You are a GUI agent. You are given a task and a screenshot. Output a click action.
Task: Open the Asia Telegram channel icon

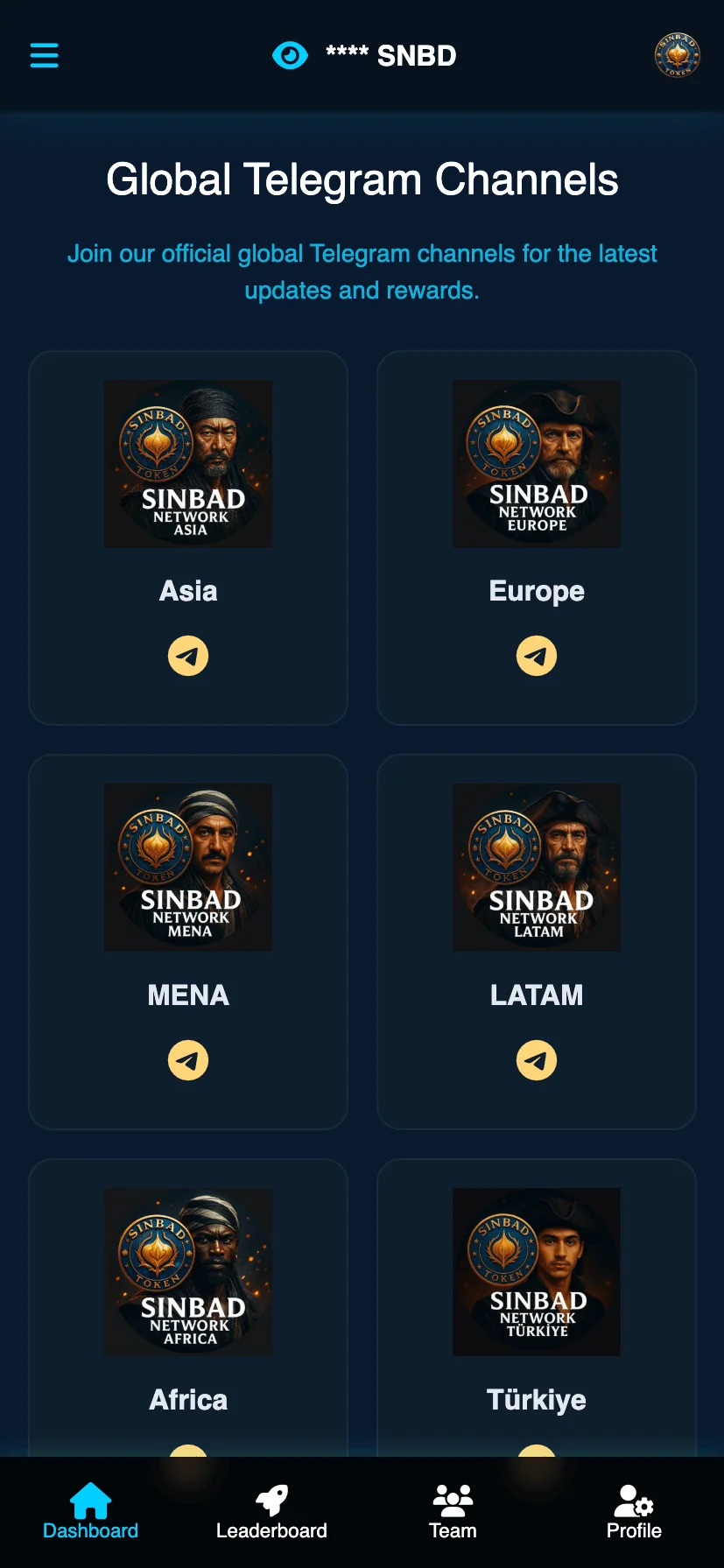tap(188, 656)
